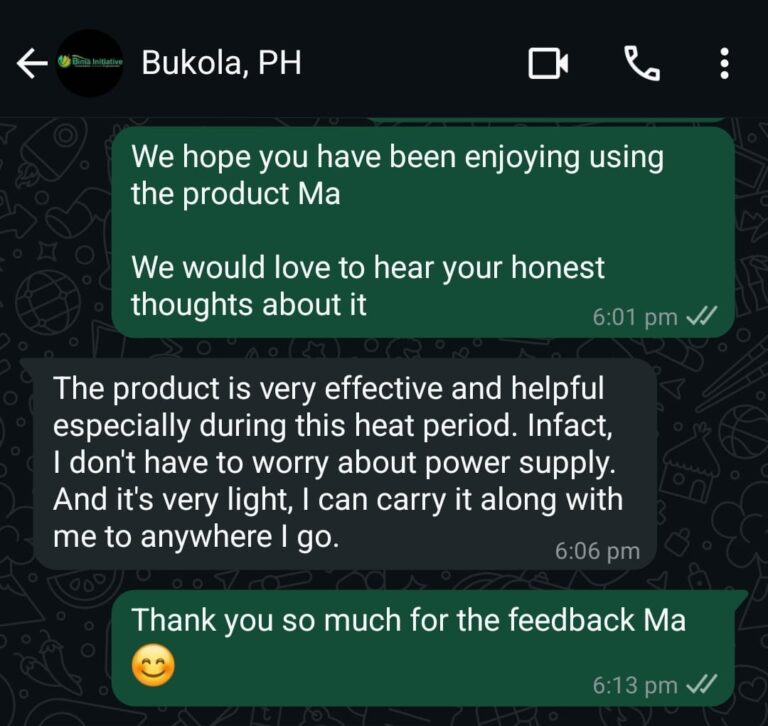Screen dimensions: 768x726
Task: Go back to the chats list
Action: point(32,64)
